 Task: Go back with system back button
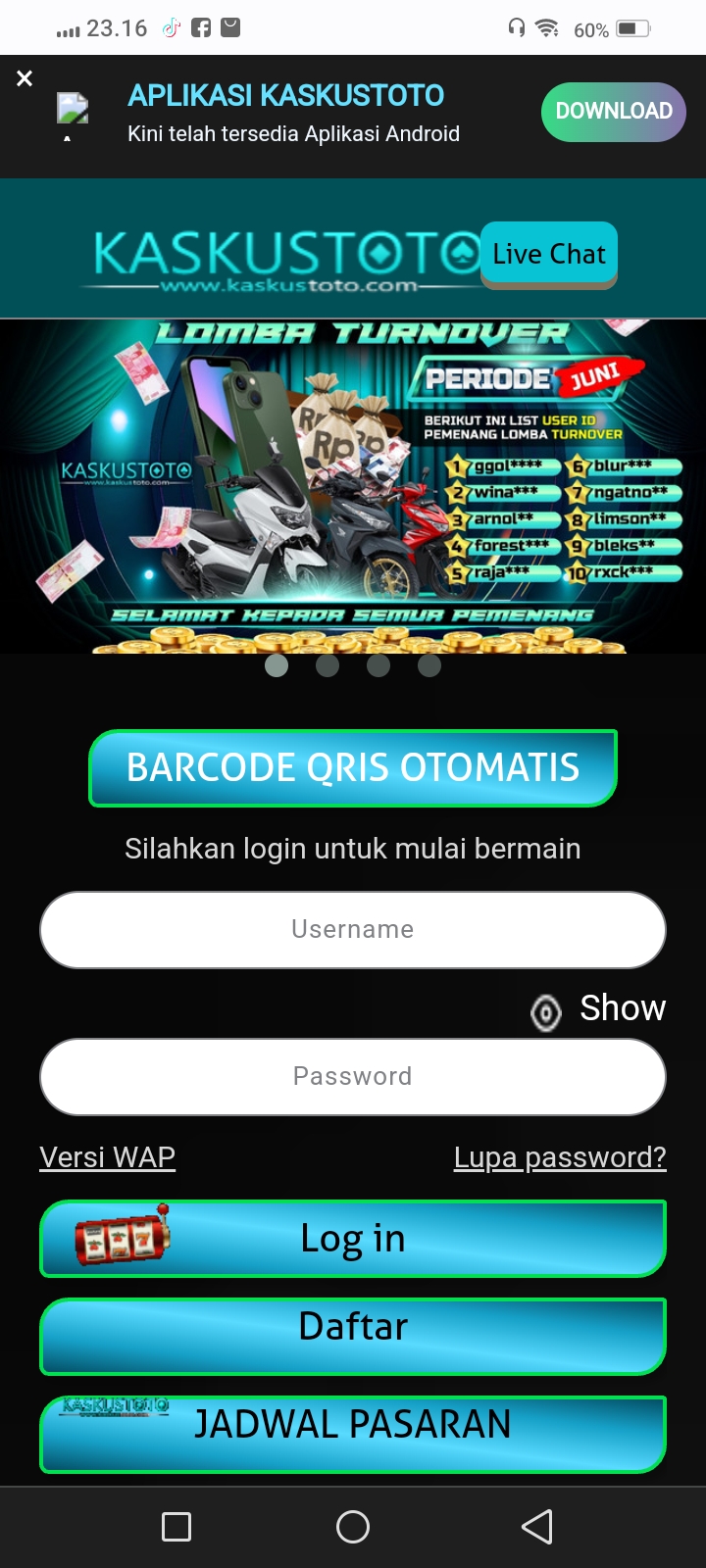(x=536, y=1527)
